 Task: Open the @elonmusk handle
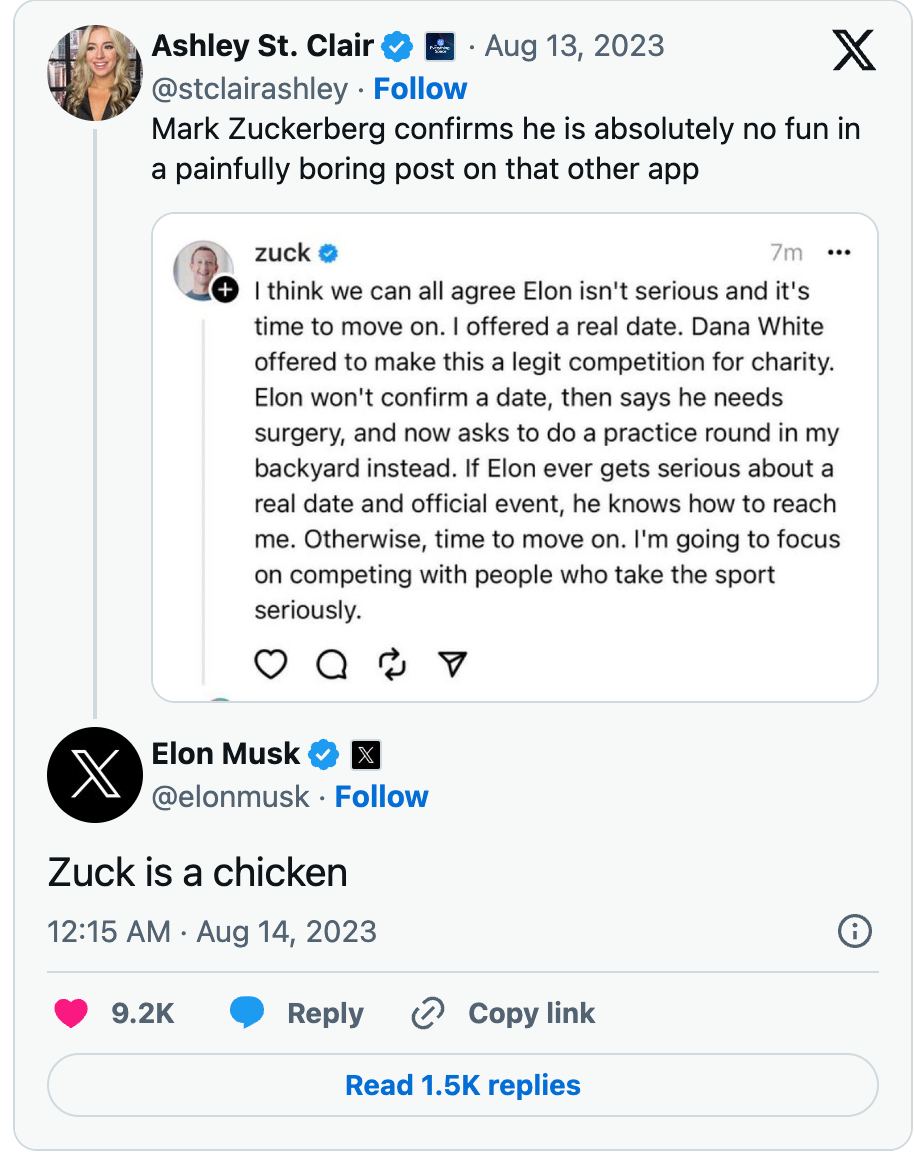230,797
